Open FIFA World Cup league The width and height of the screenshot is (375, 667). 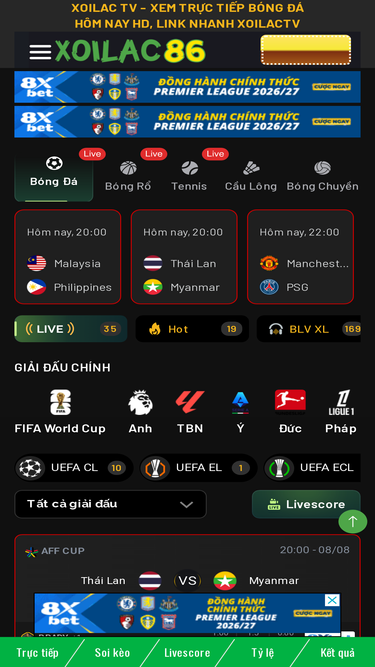pos(60,412)
